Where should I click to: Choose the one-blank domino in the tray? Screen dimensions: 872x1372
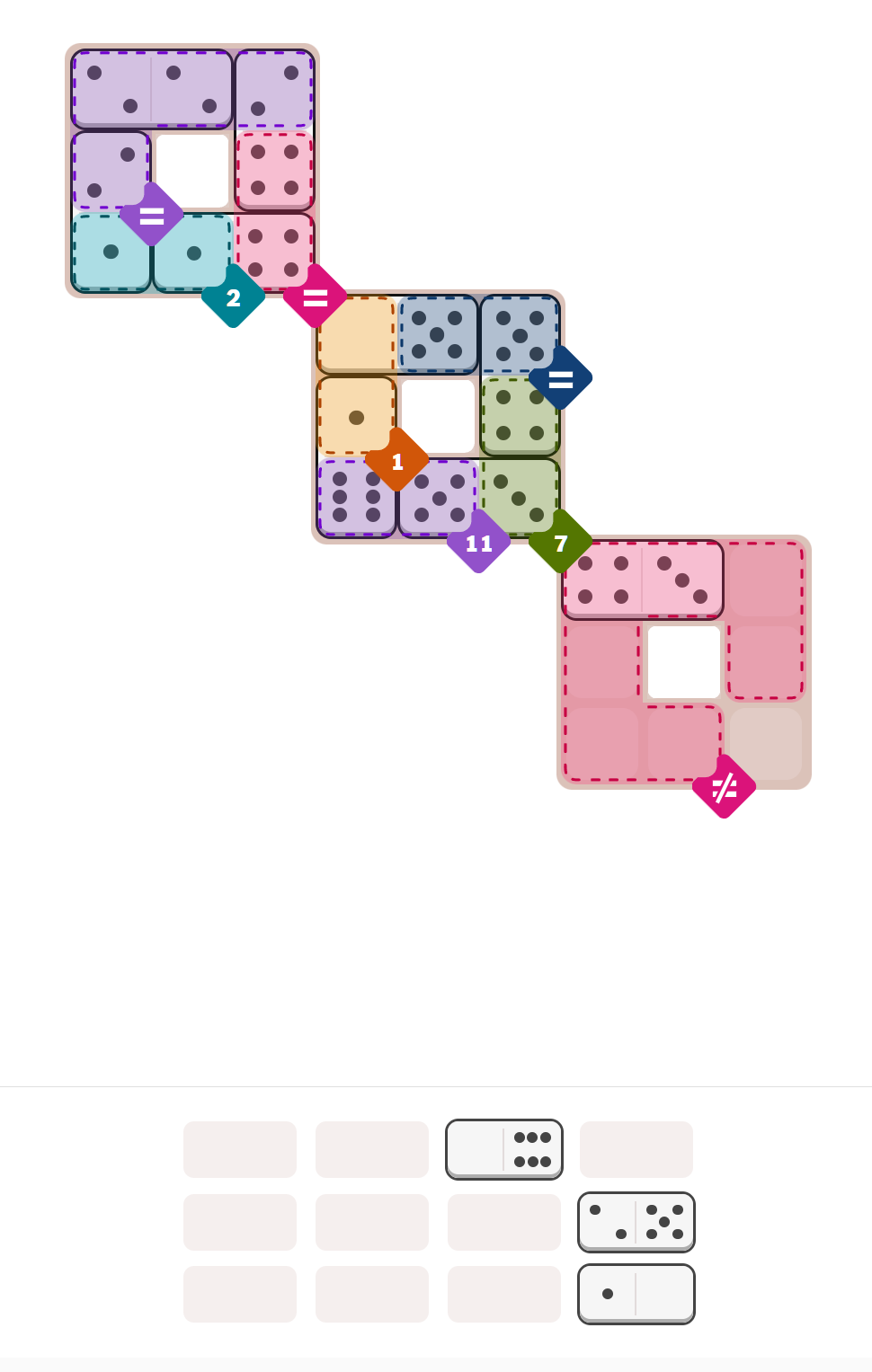click(x=636, y=1294)
